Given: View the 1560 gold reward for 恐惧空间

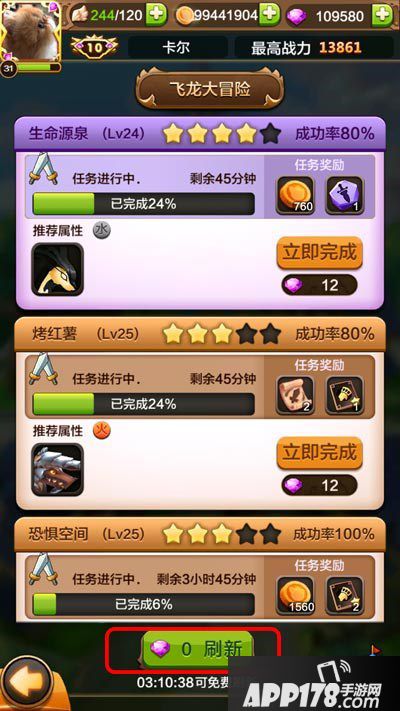Looking at the screenshot, I should (295, 595).
